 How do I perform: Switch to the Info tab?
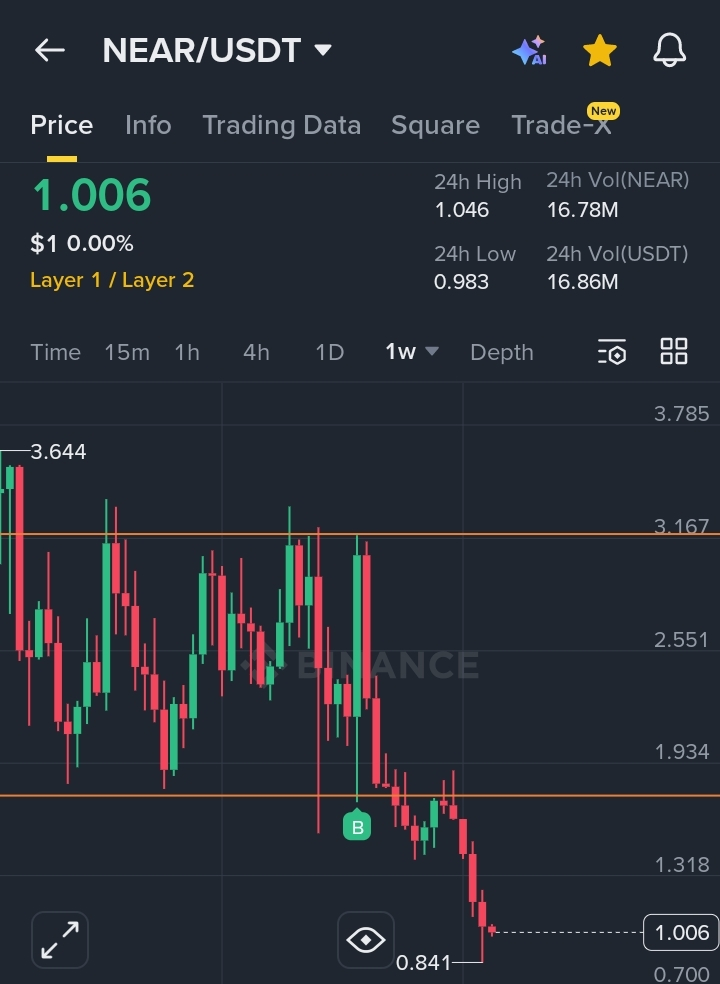[148, 125]
